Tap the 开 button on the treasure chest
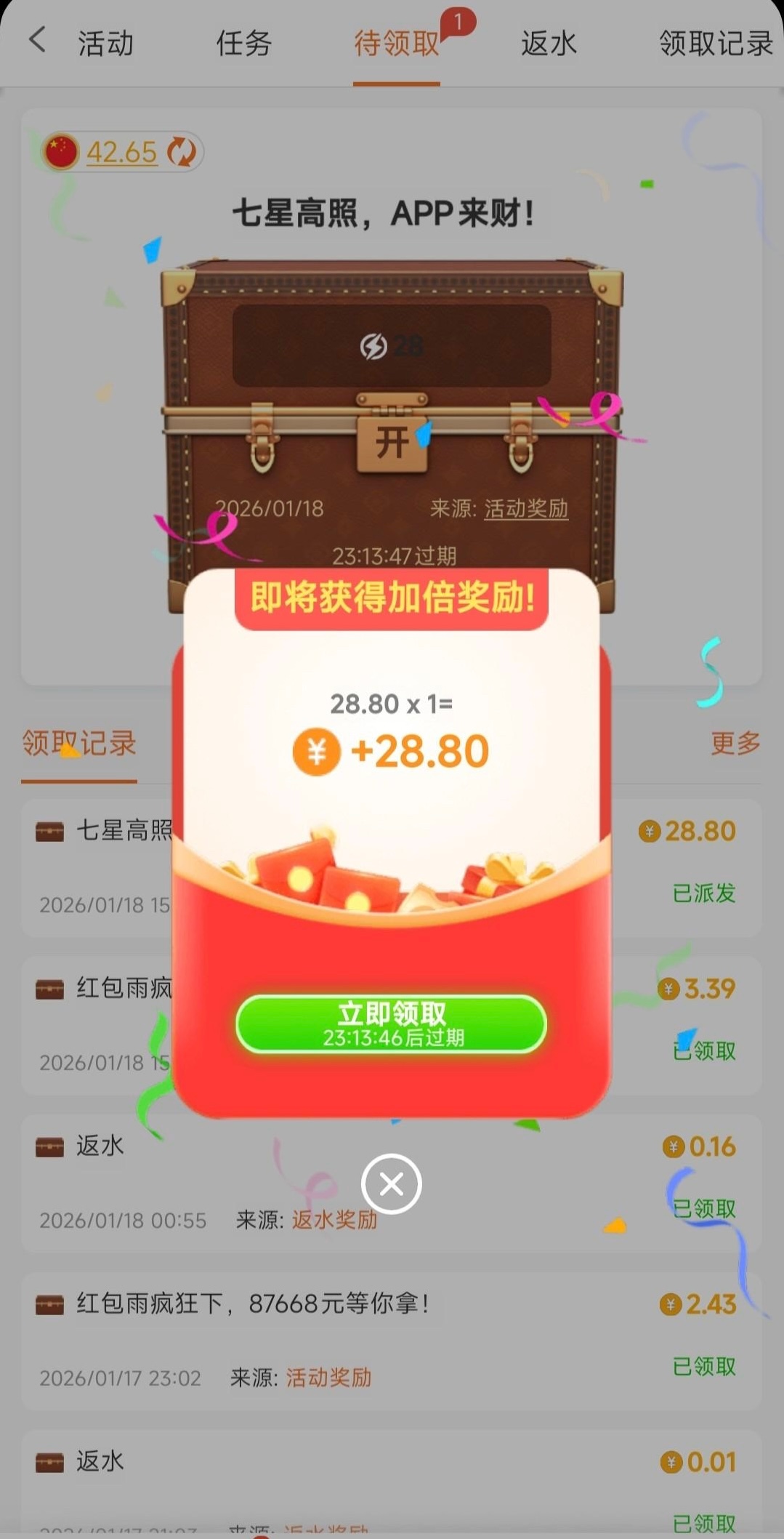The width and height of the screenshot is (784, 1539). (x=392, y=443)
